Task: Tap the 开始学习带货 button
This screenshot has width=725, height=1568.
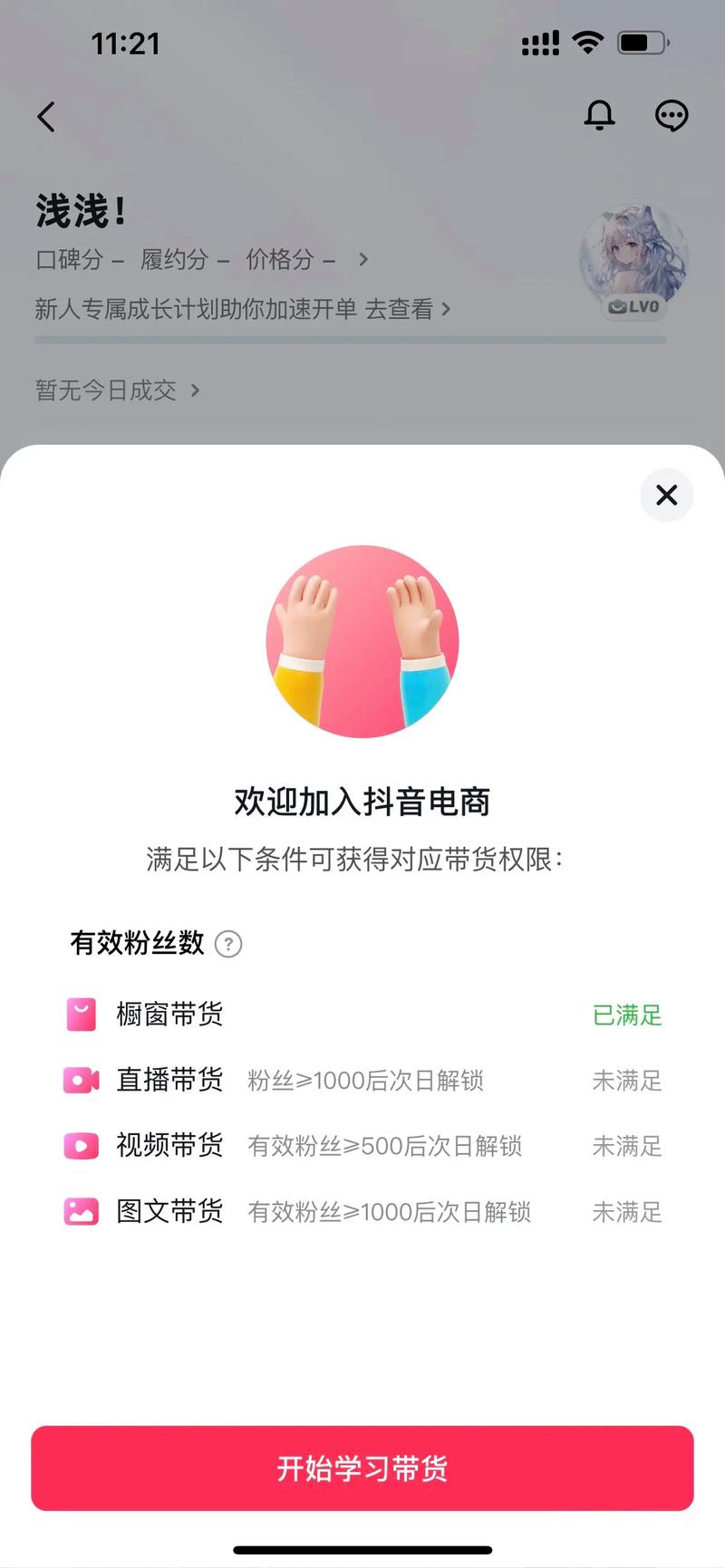Action: click(362, 1468)
